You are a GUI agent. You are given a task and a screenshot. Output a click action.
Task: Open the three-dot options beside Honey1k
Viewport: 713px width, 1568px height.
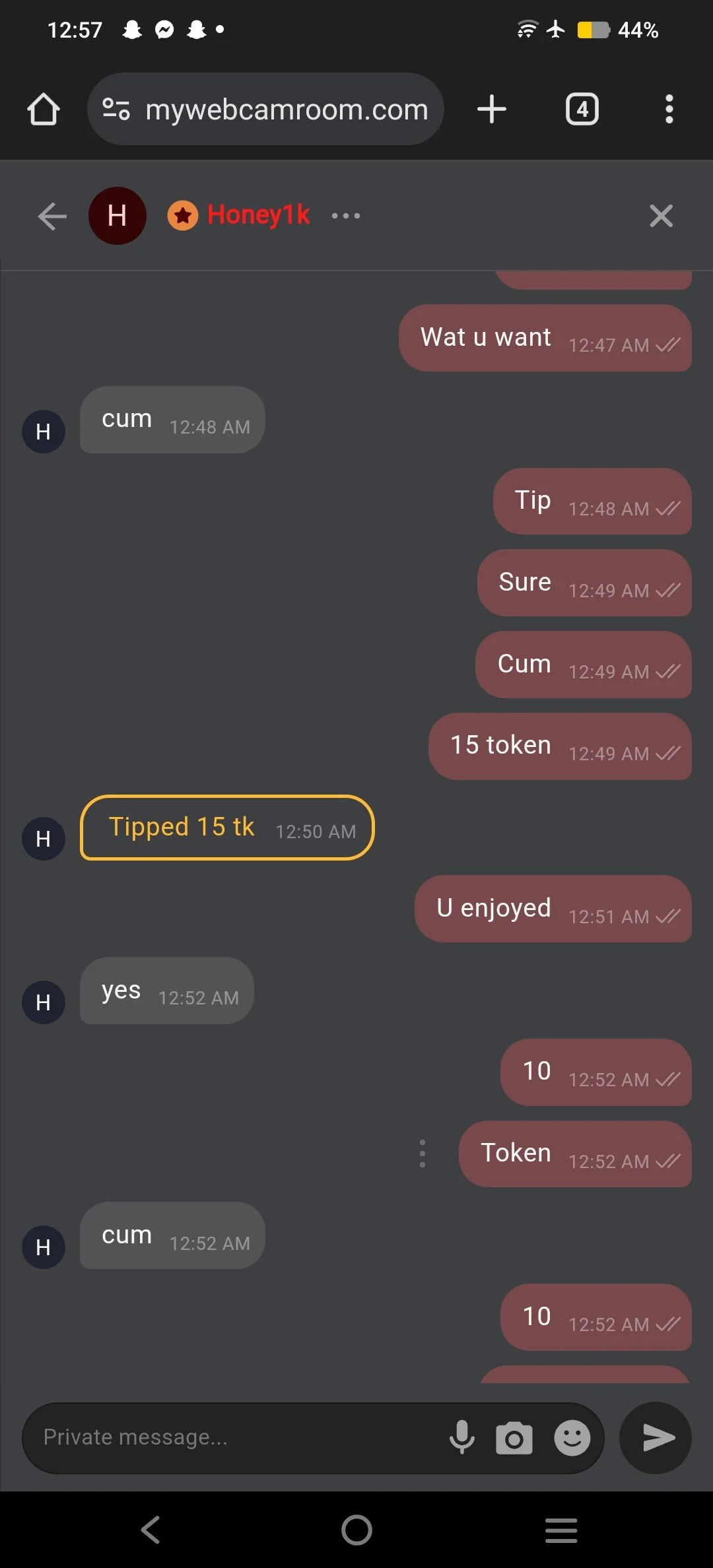[x=346, y=216]
